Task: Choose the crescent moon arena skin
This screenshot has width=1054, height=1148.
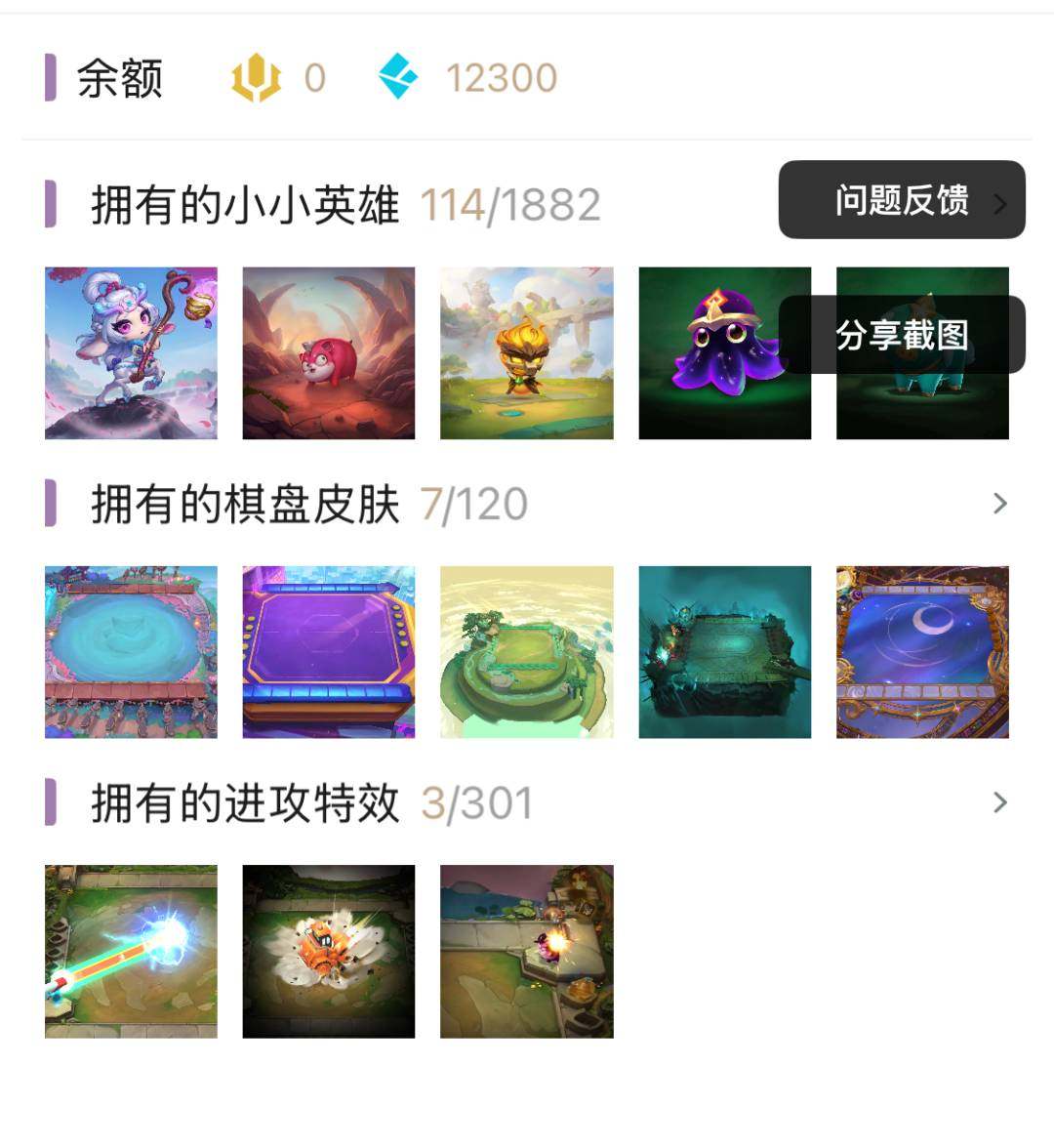Action: [922, 652]
